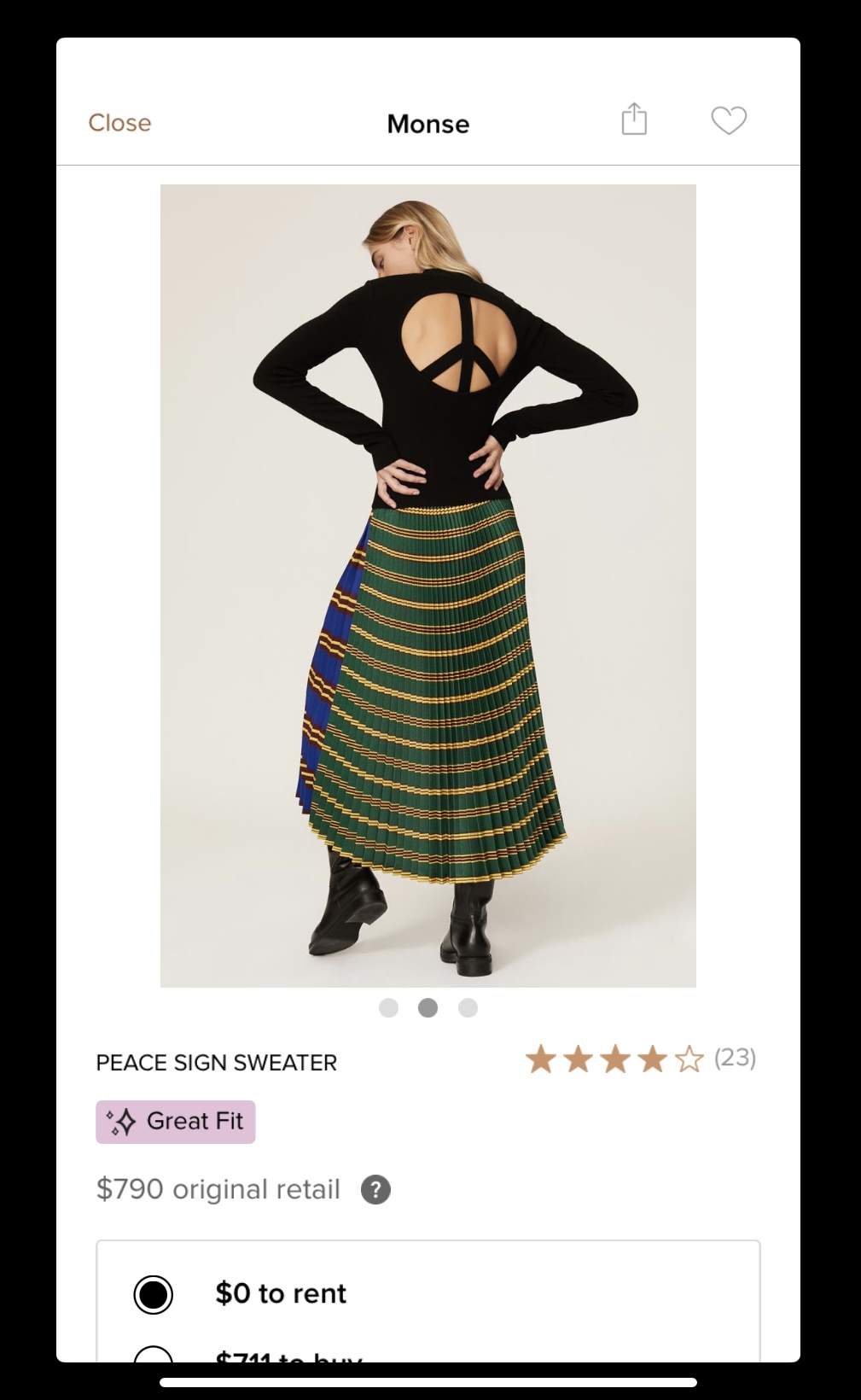Jump to the third product photo dot
This screenshot has height=1400, width=861.
pos(468,1008)
